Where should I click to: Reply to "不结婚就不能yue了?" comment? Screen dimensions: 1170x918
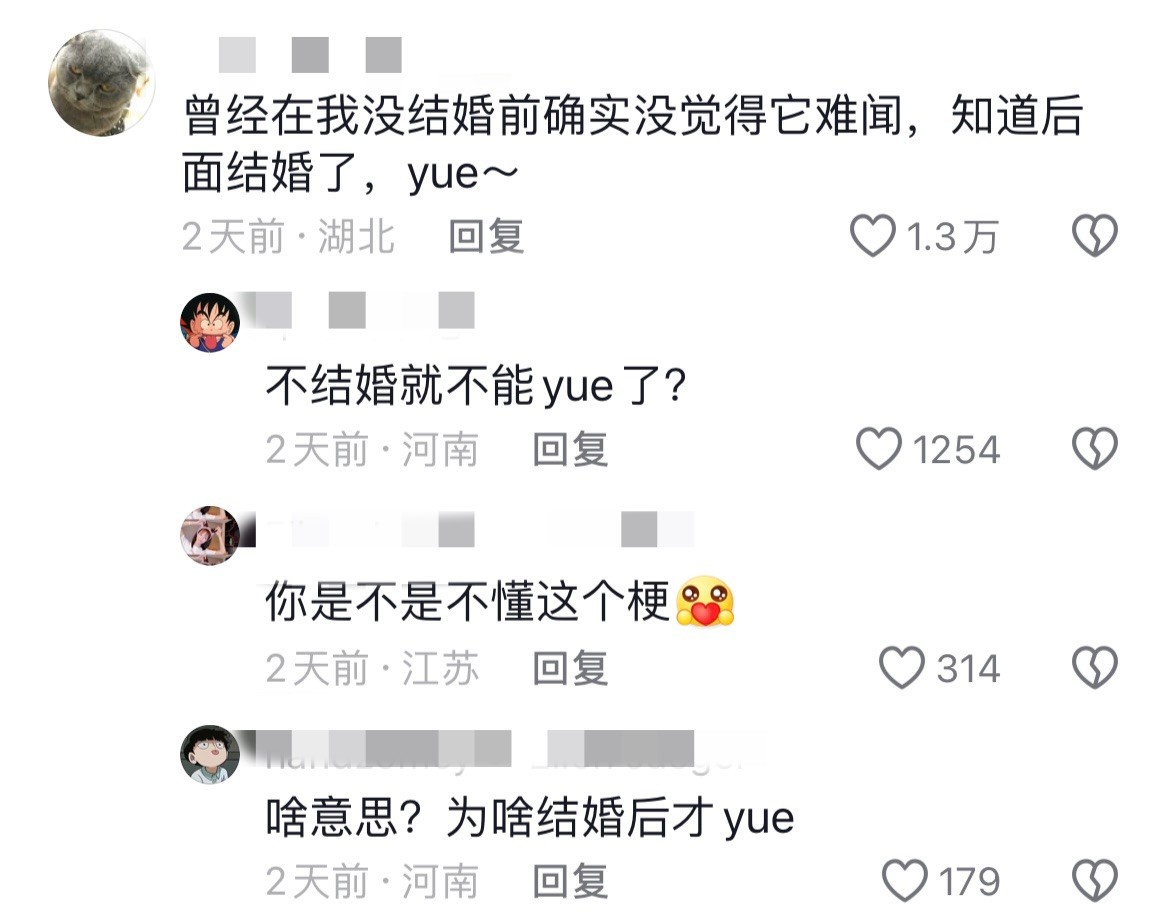570,449
